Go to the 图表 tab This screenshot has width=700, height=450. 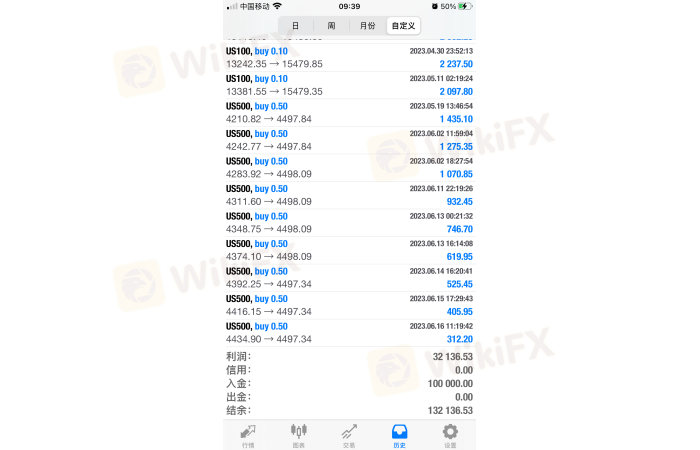coord(298,434)
